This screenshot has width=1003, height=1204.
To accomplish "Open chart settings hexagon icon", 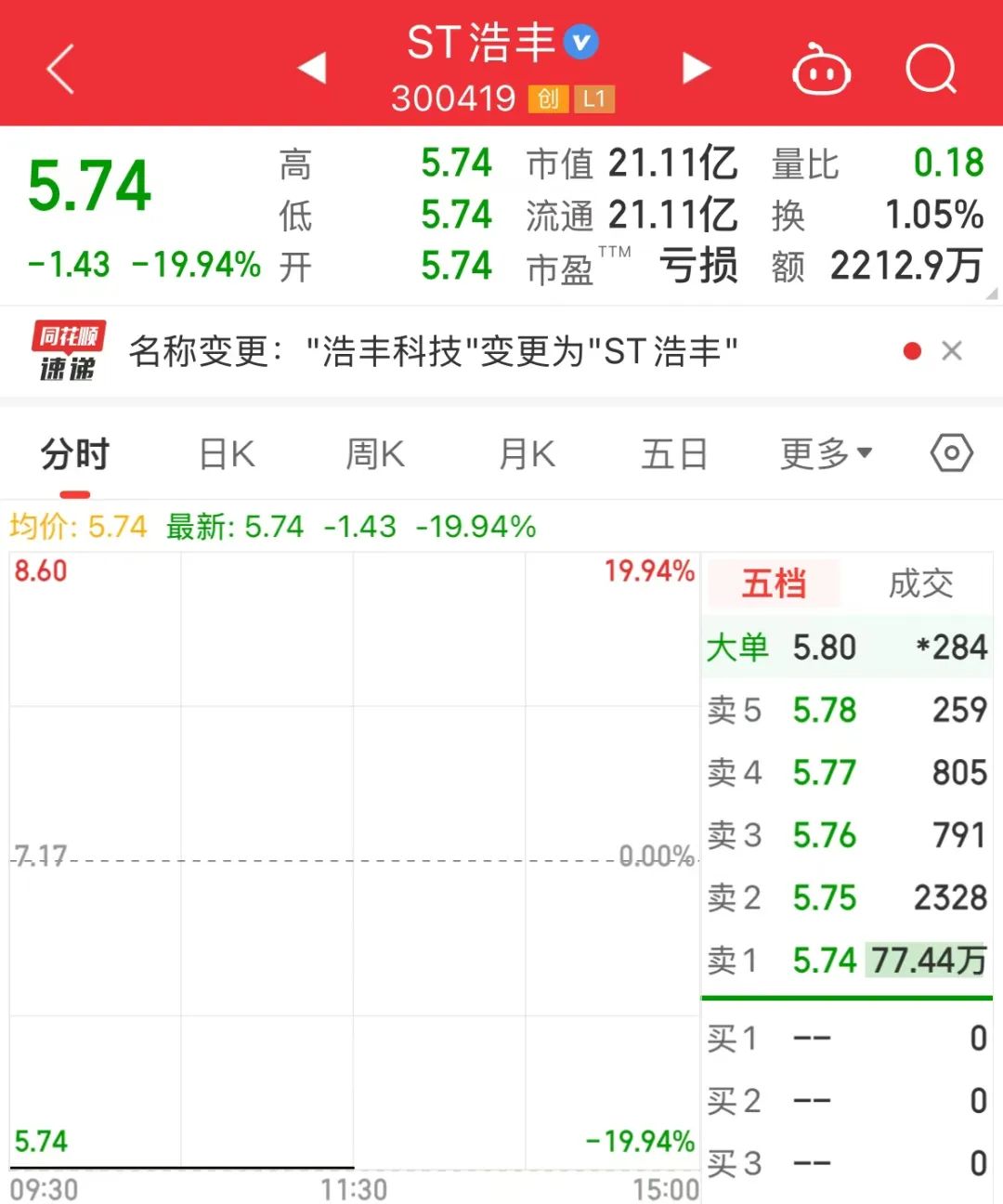I will click(952, 453).
